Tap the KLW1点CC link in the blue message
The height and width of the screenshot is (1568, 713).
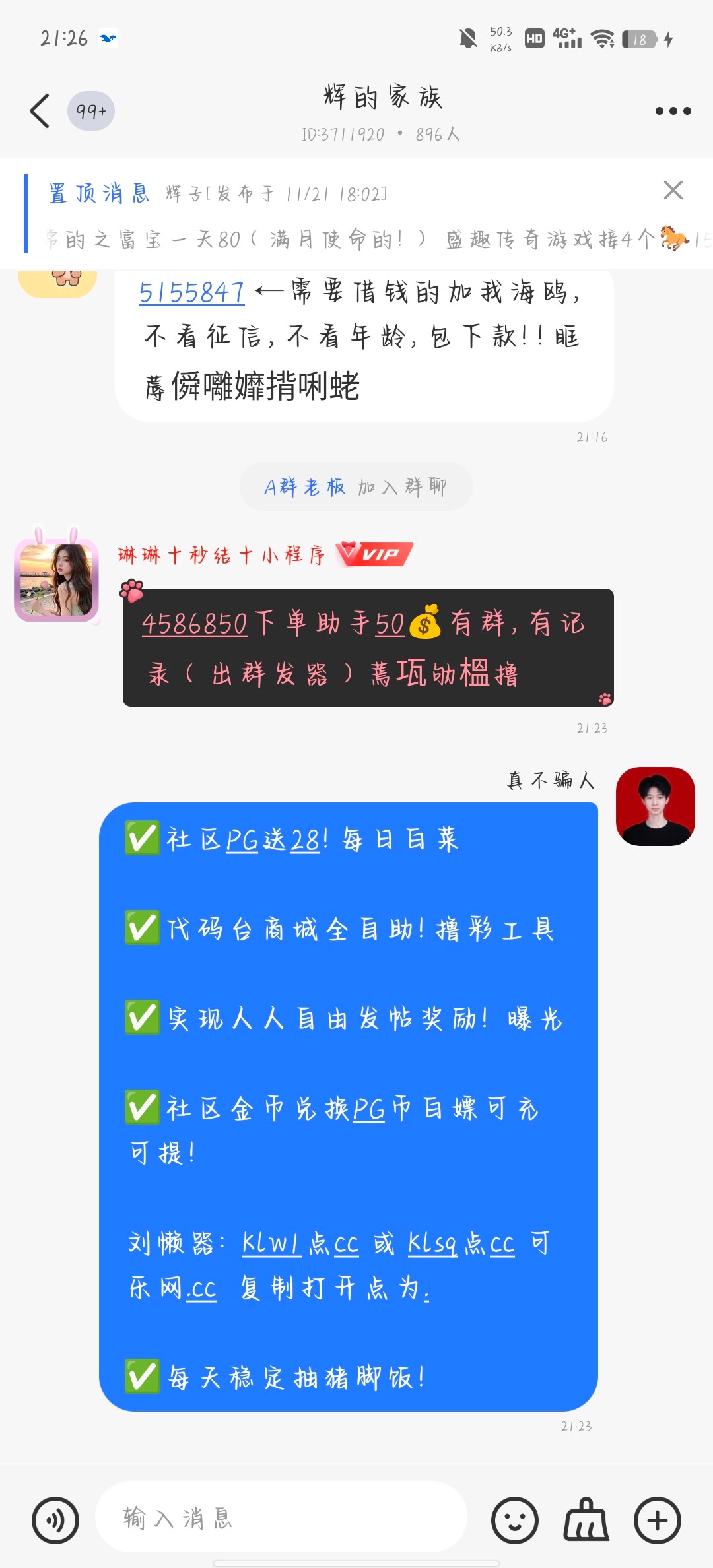(x=272, y=1244)
